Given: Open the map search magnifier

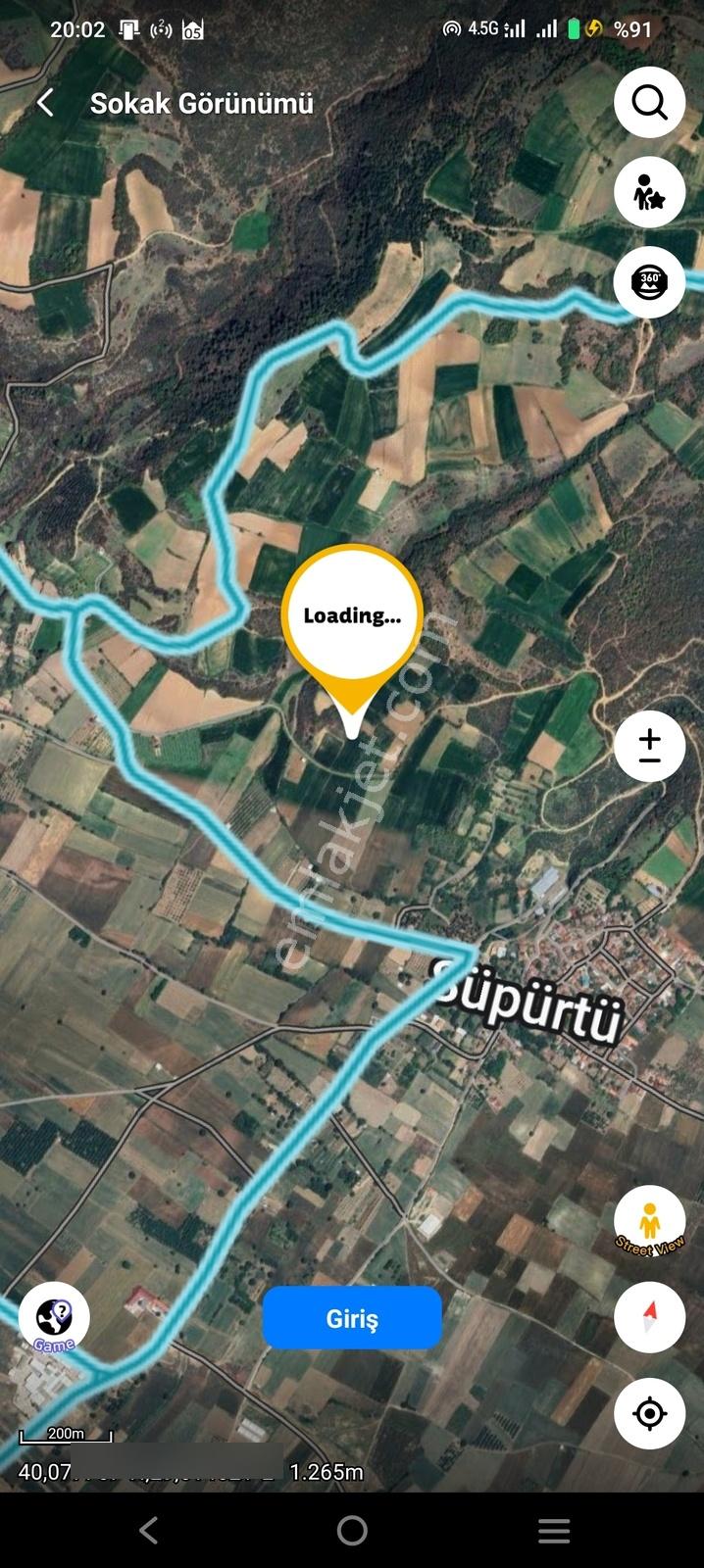Looking at the screenshot, I should (649, 102).
